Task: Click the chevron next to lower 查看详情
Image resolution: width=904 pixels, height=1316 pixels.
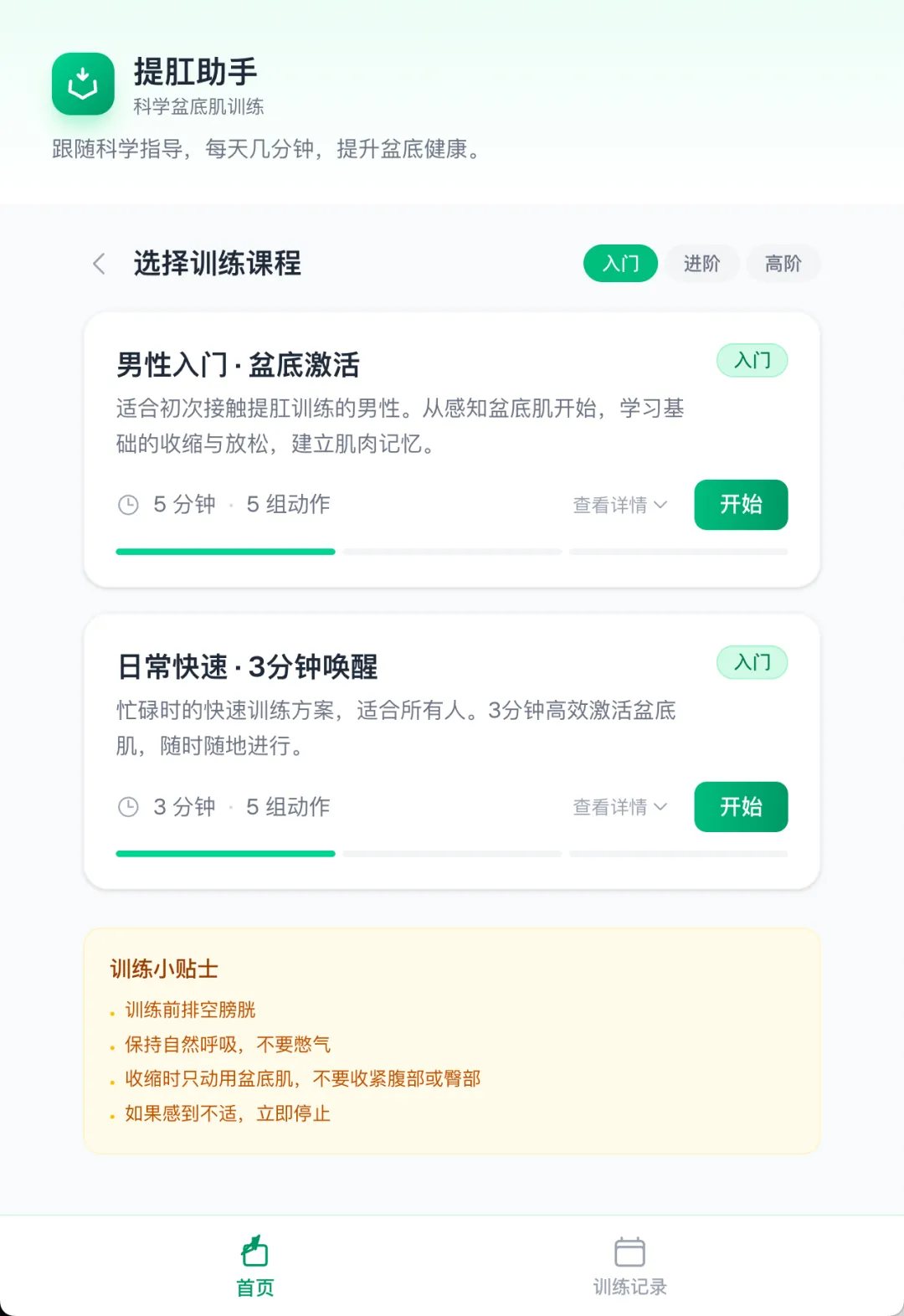Action: point(661,808)
